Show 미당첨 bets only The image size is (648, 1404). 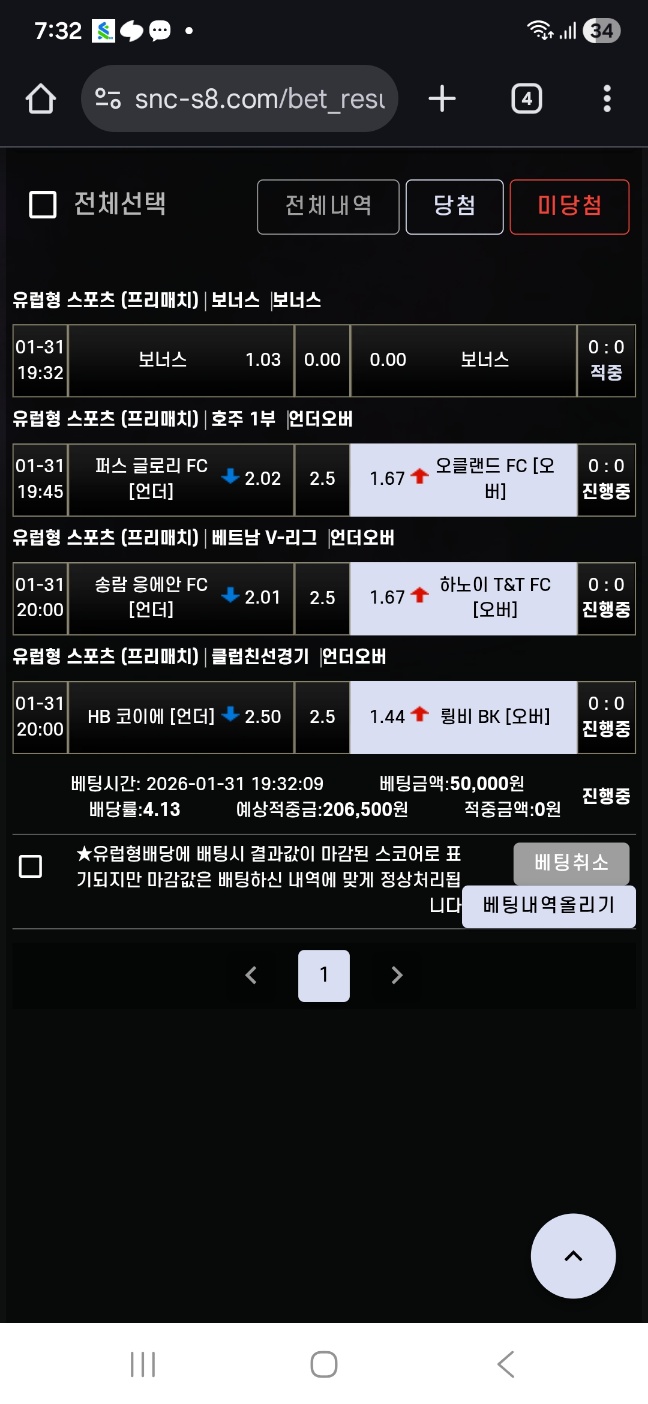point(569,206)
